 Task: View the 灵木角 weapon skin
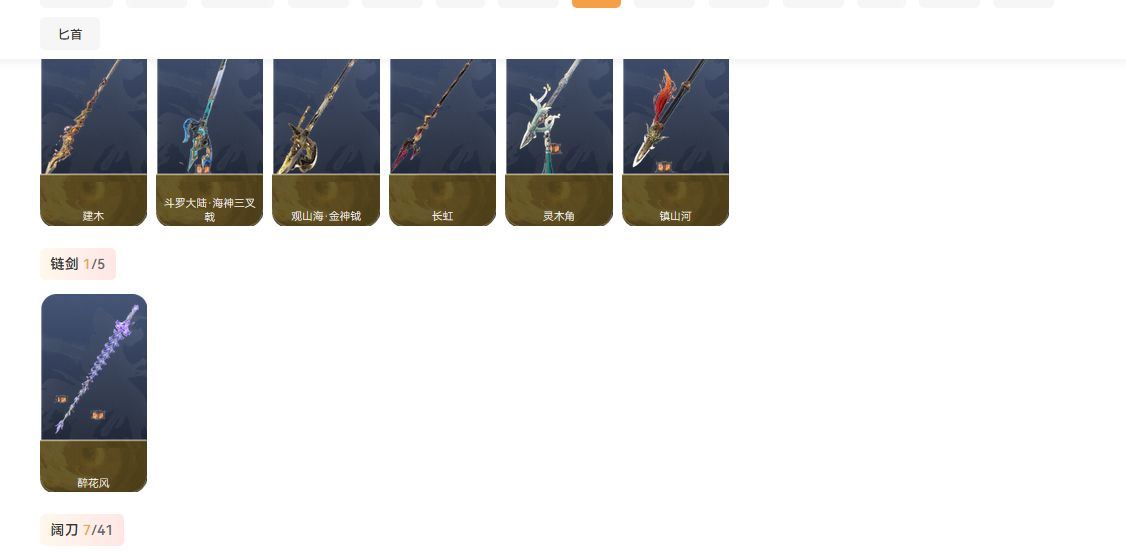point(558,140)
